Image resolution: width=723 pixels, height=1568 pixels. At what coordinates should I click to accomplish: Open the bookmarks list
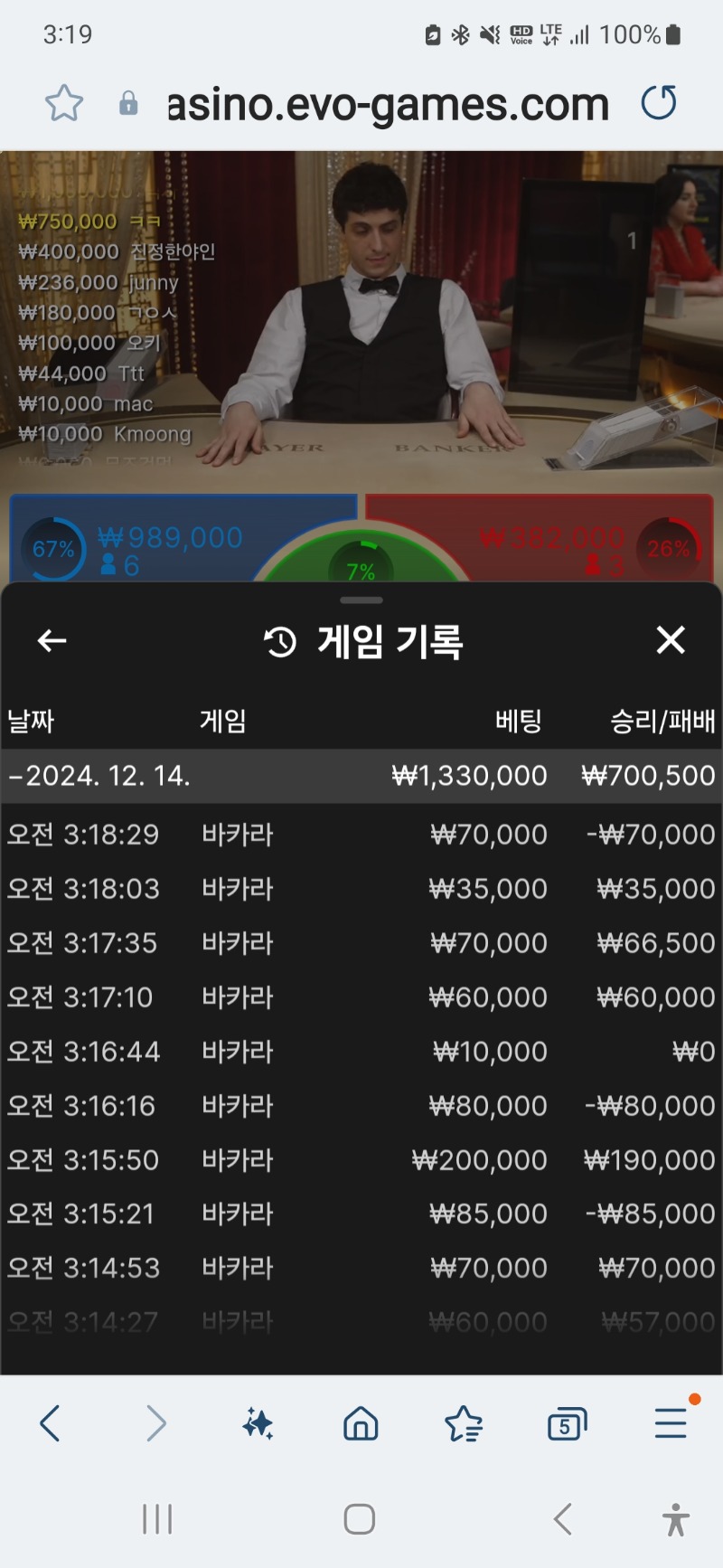click(x=464, y=1423)
